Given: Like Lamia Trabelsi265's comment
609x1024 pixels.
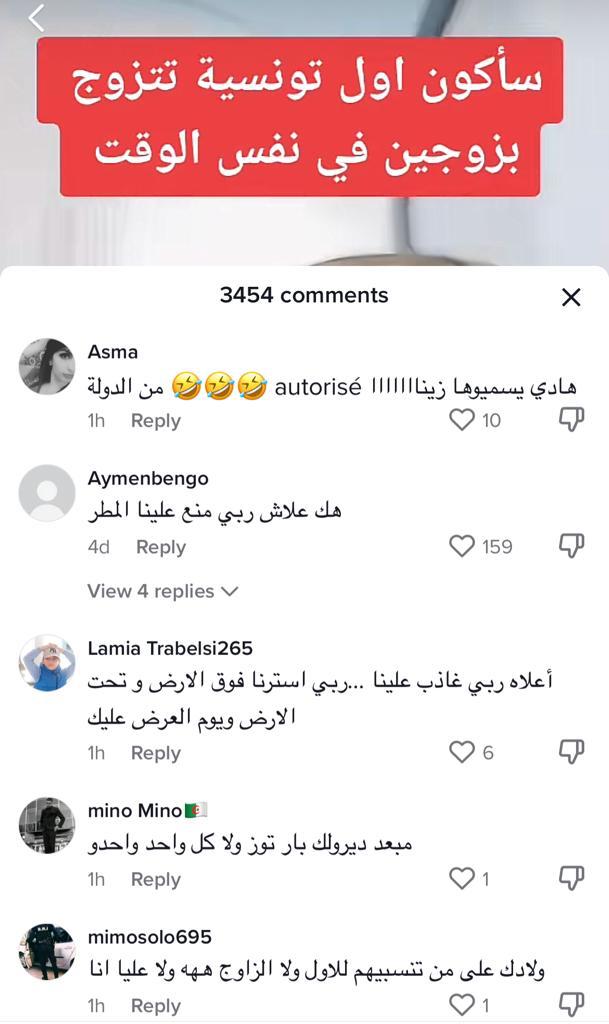Looking at the screenshot, I should pyautogui.click(x=462, y=753).
